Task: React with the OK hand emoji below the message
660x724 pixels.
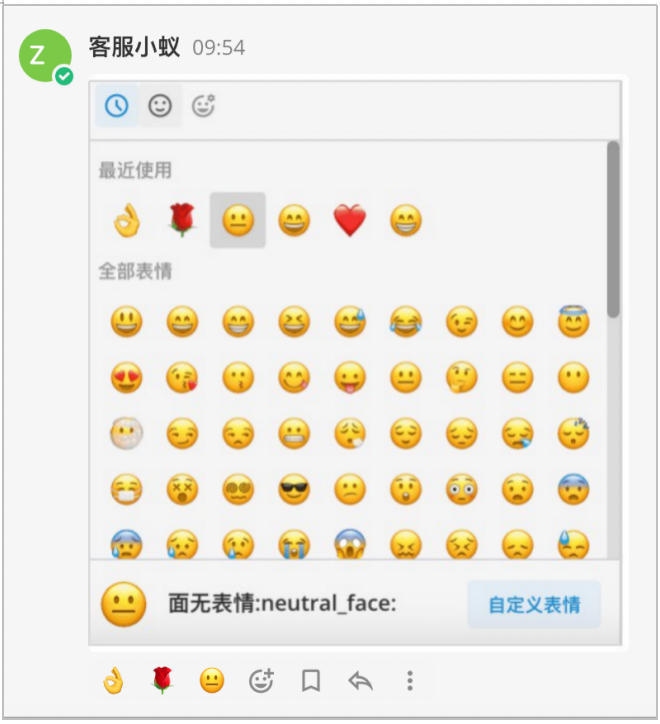Action: click(x=113, y=681)
